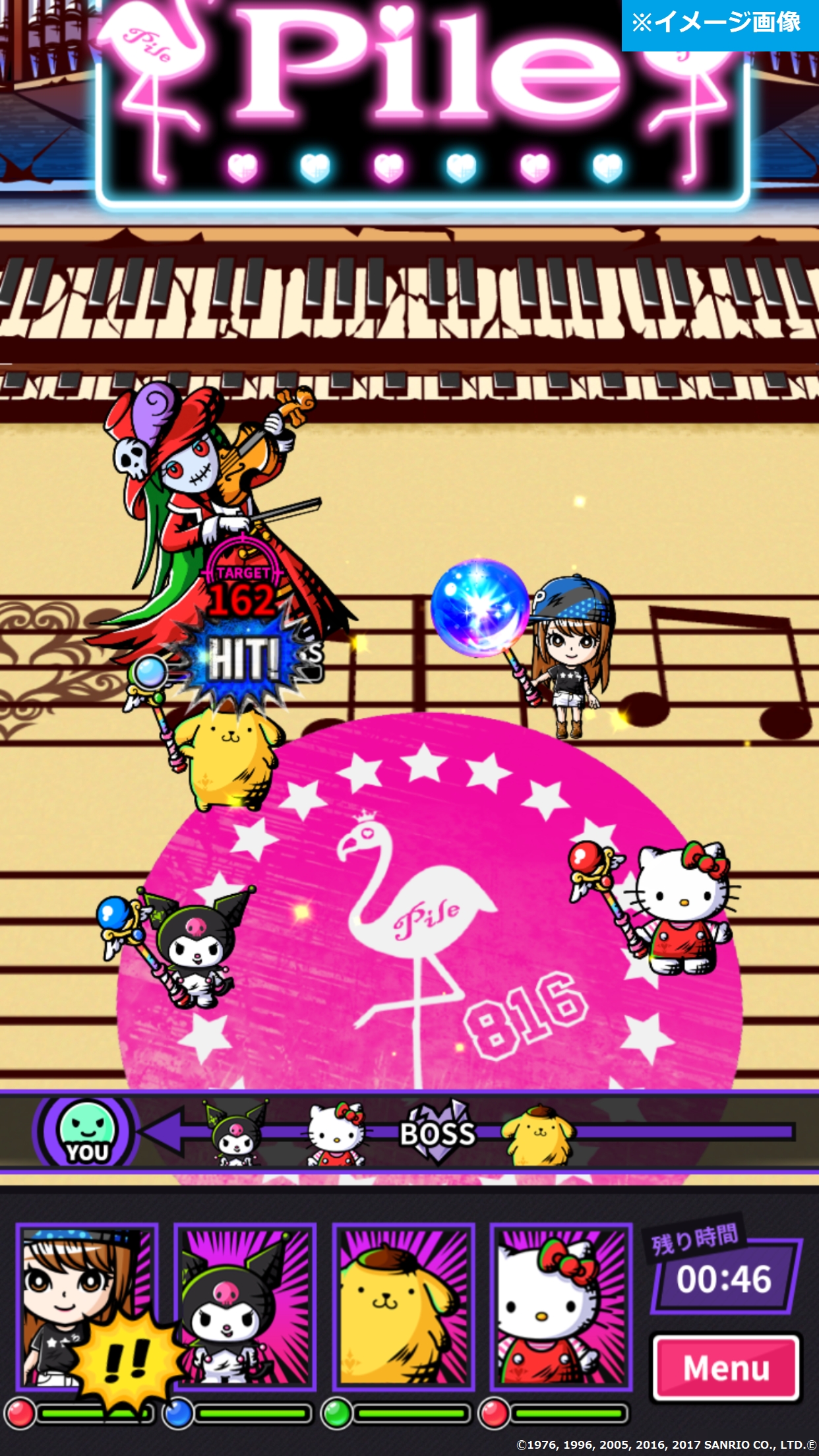
Task: Select the Kuromi character portrait
Action: [x=245, y=1307]
